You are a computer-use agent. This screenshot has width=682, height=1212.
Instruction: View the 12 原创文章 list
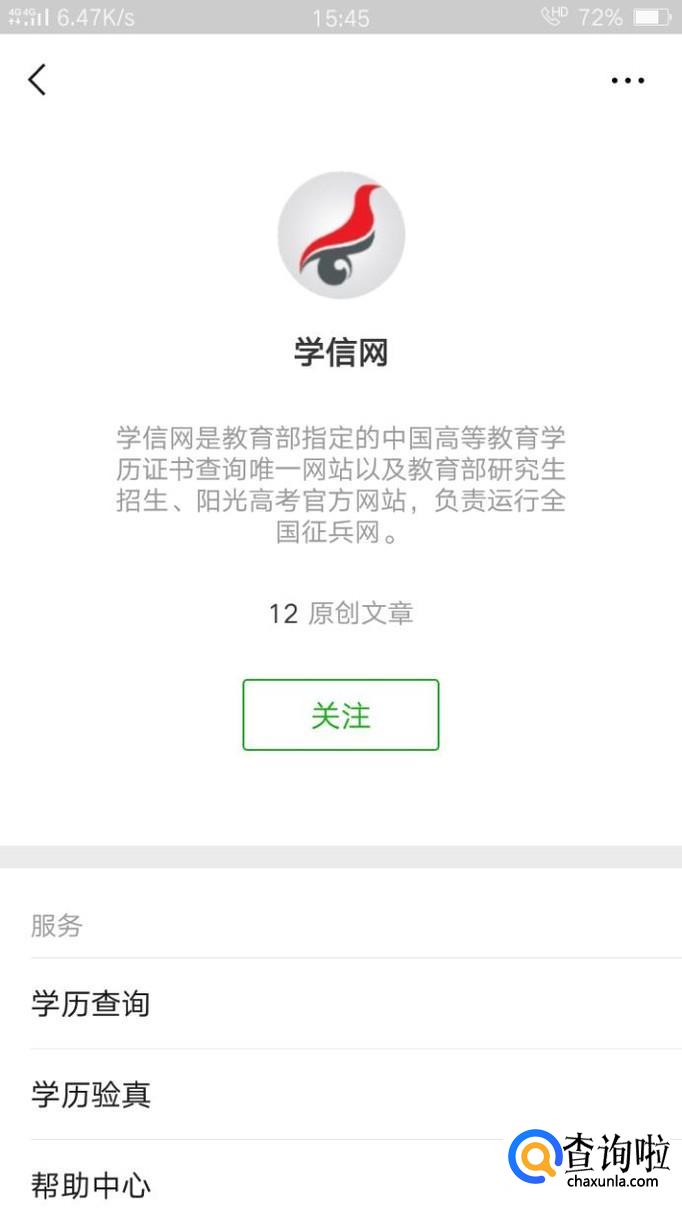[x=340, y=613]
